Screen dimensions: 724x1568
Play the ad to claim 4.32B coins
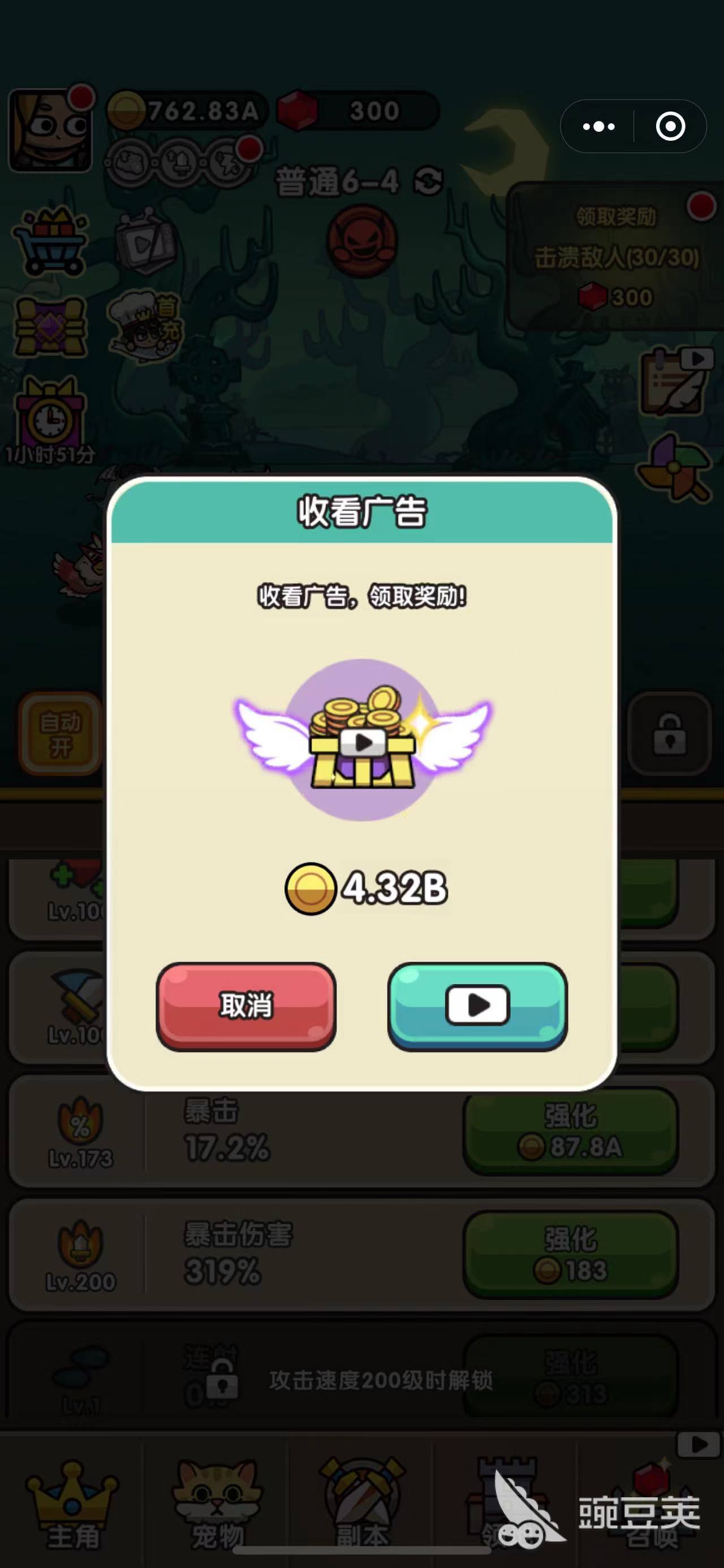(x=477, y=1006)
